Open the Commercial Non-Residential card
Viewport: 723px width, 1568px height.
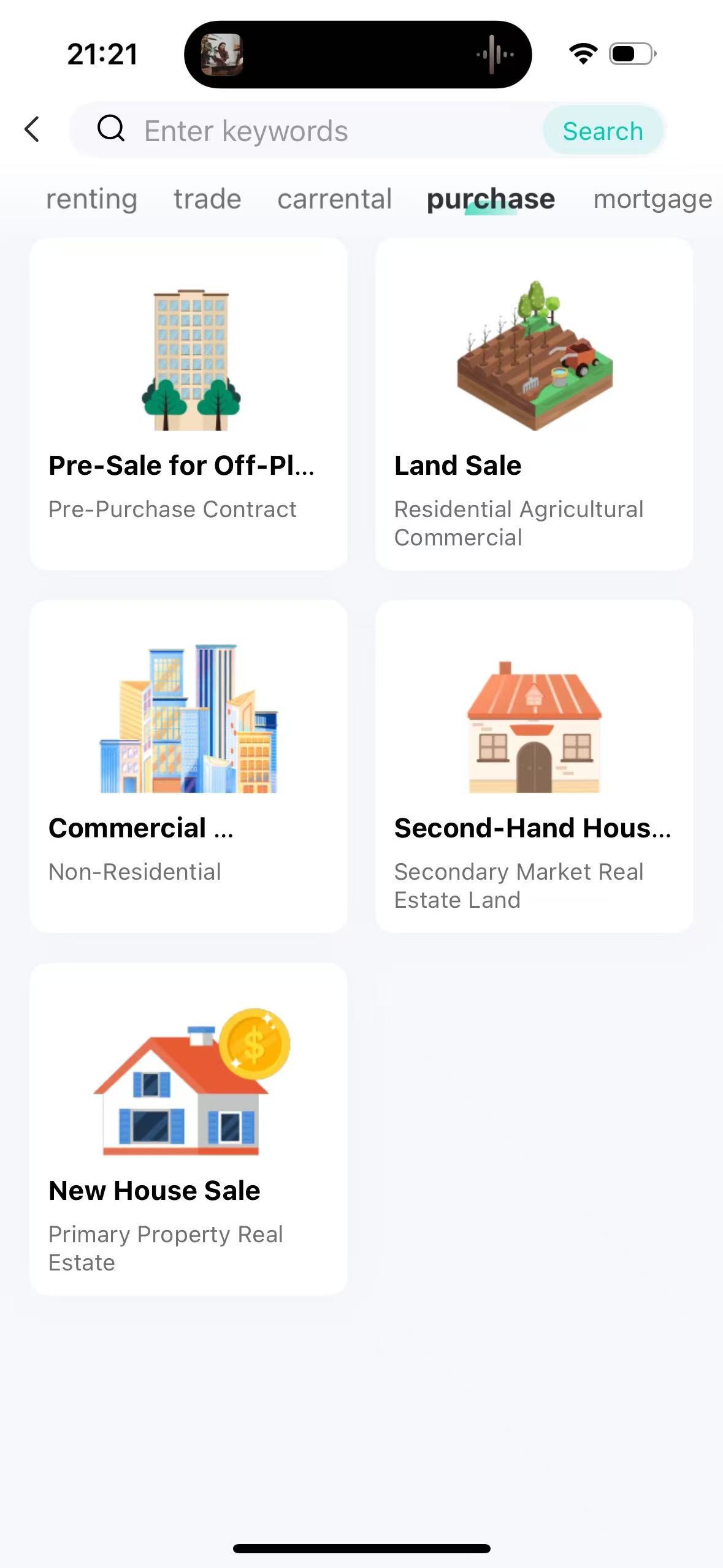coord(188,766)
